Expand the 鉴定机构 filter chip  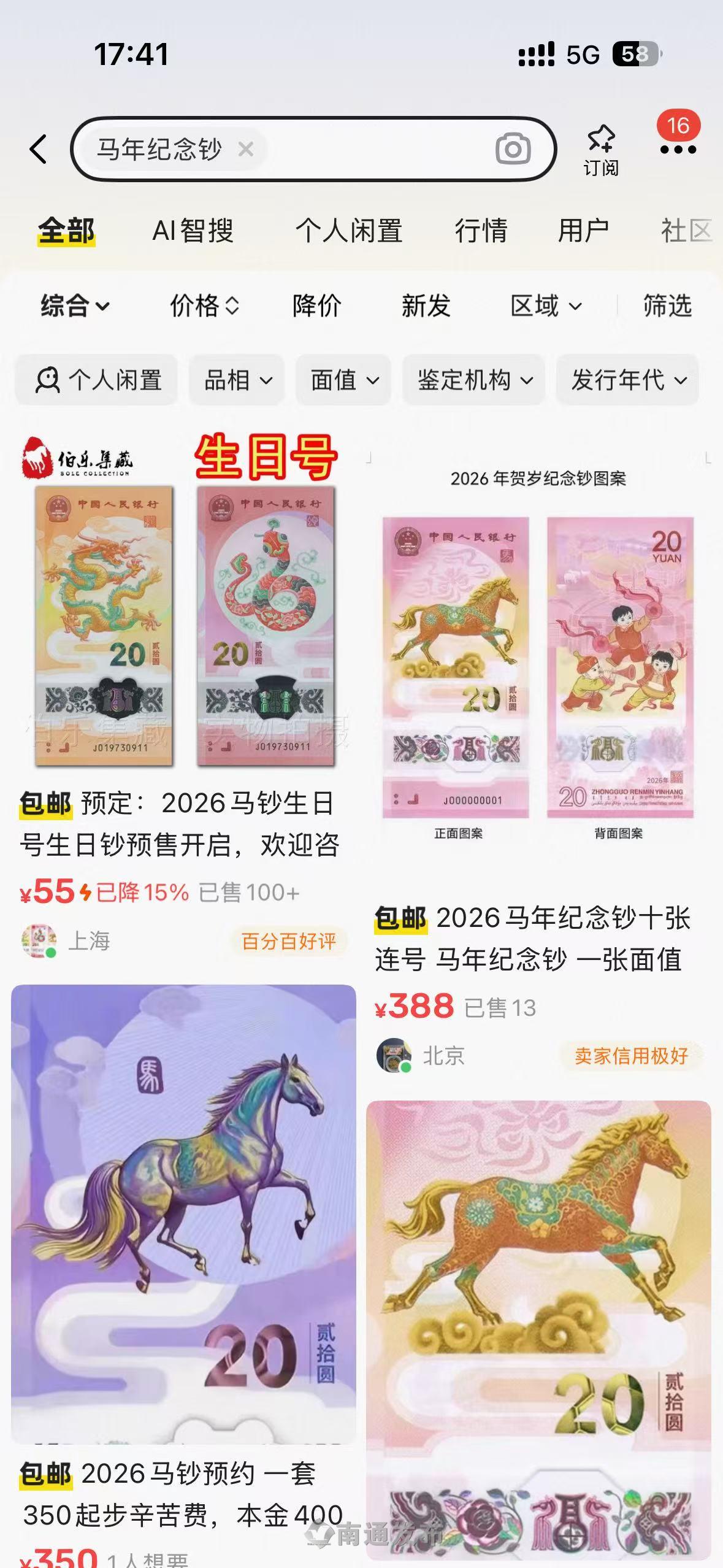(x=474, y=380)
